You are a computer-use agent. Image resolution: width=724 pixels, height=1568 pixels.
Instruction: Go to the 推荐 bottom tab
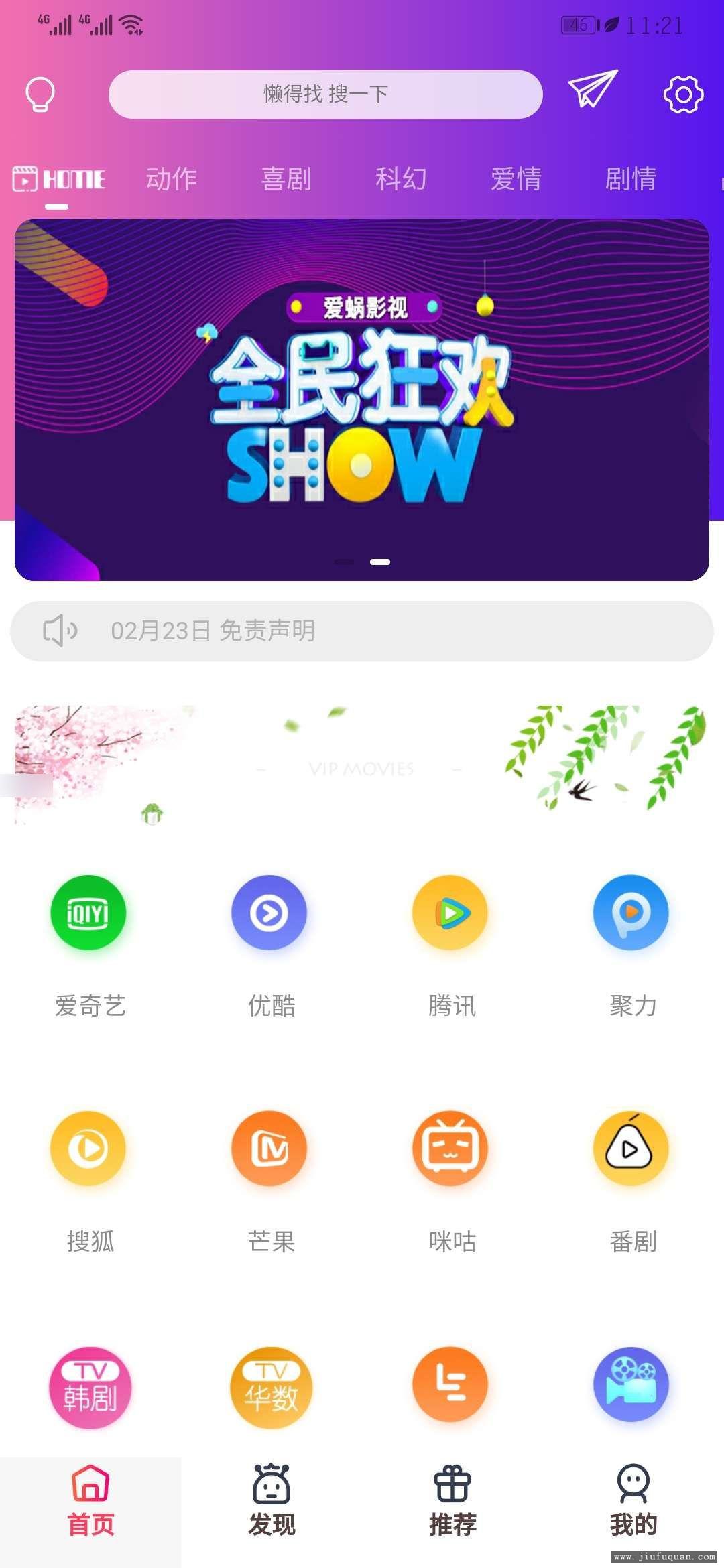[452, 1501]
